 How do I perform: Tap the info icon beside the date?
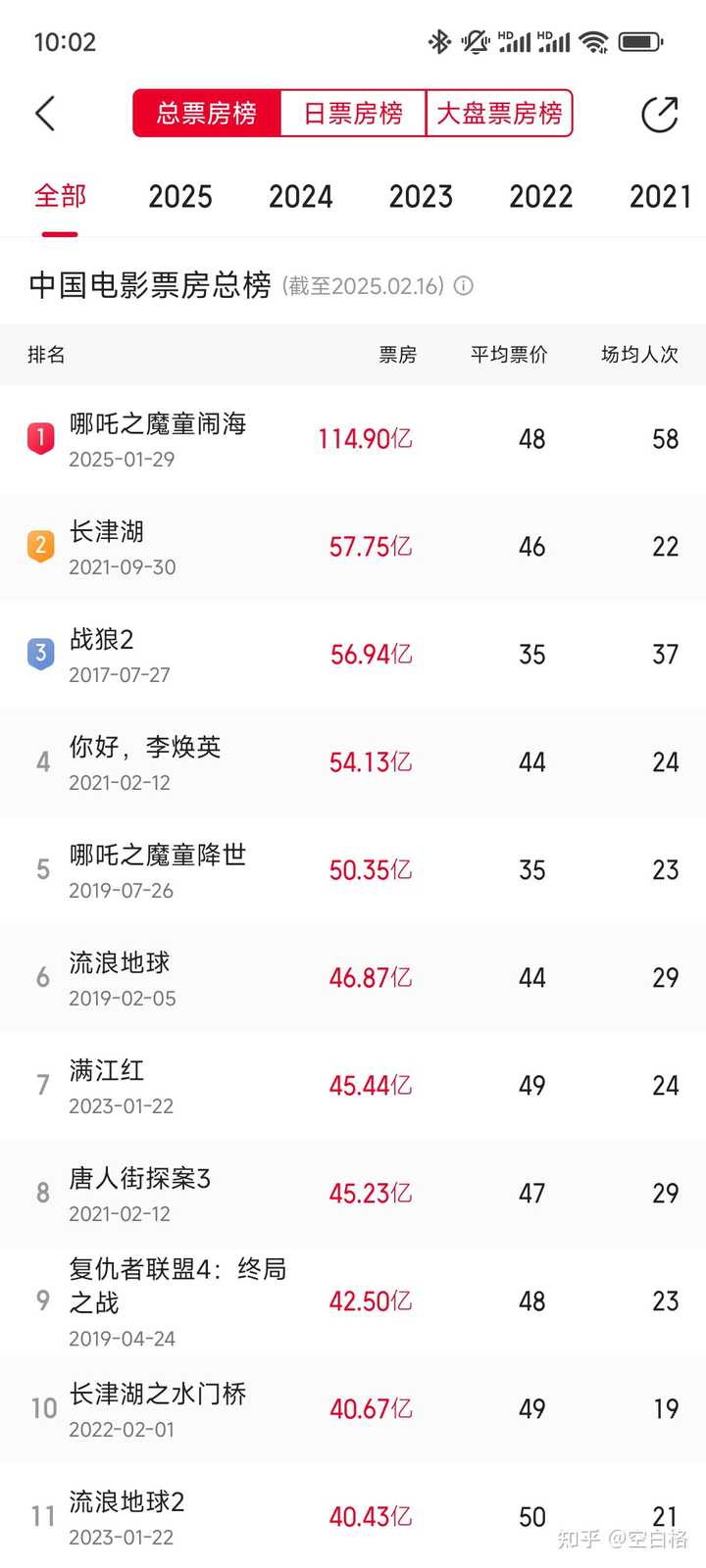[464, 286]
